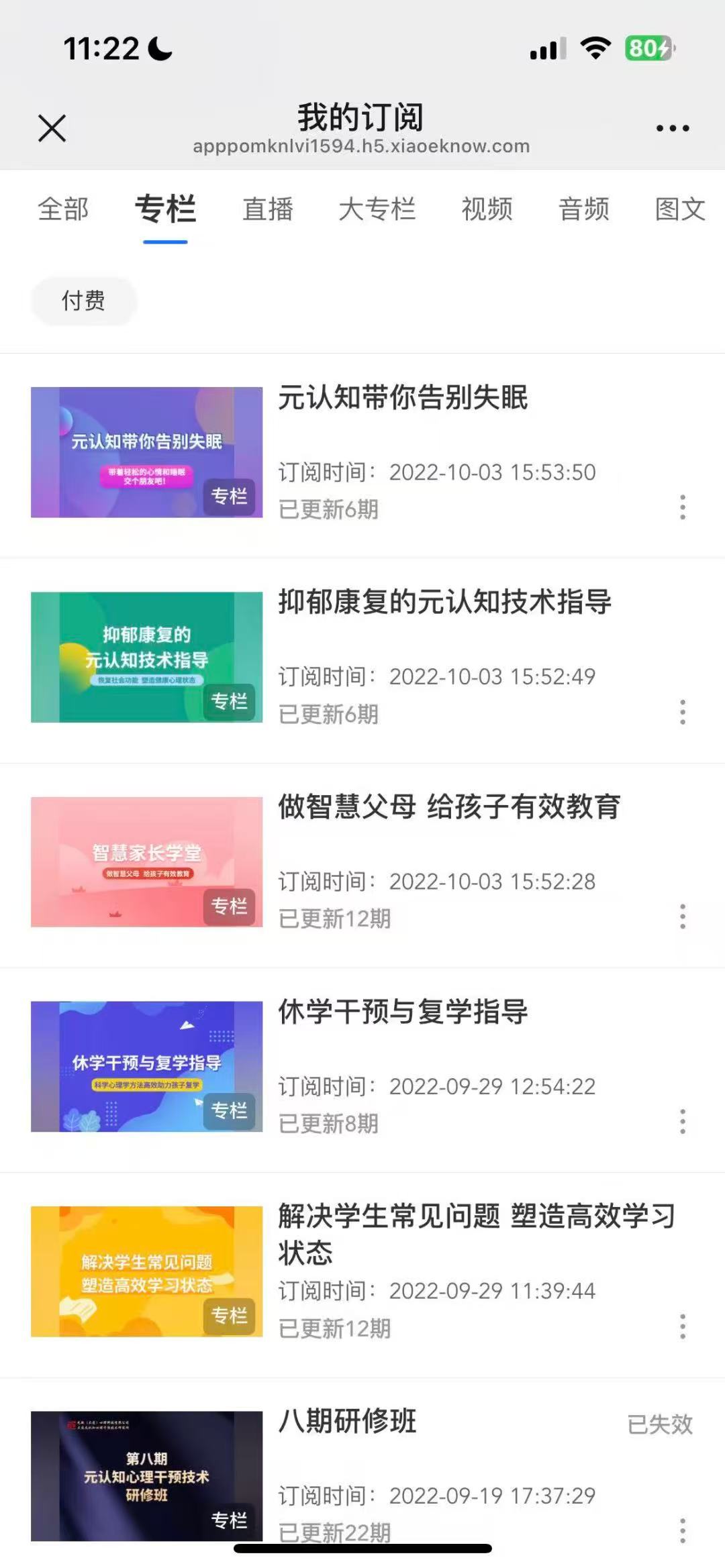Open the three-dot menu in the header
Viewport: 725px width, 1568px height.
(673, 128)
